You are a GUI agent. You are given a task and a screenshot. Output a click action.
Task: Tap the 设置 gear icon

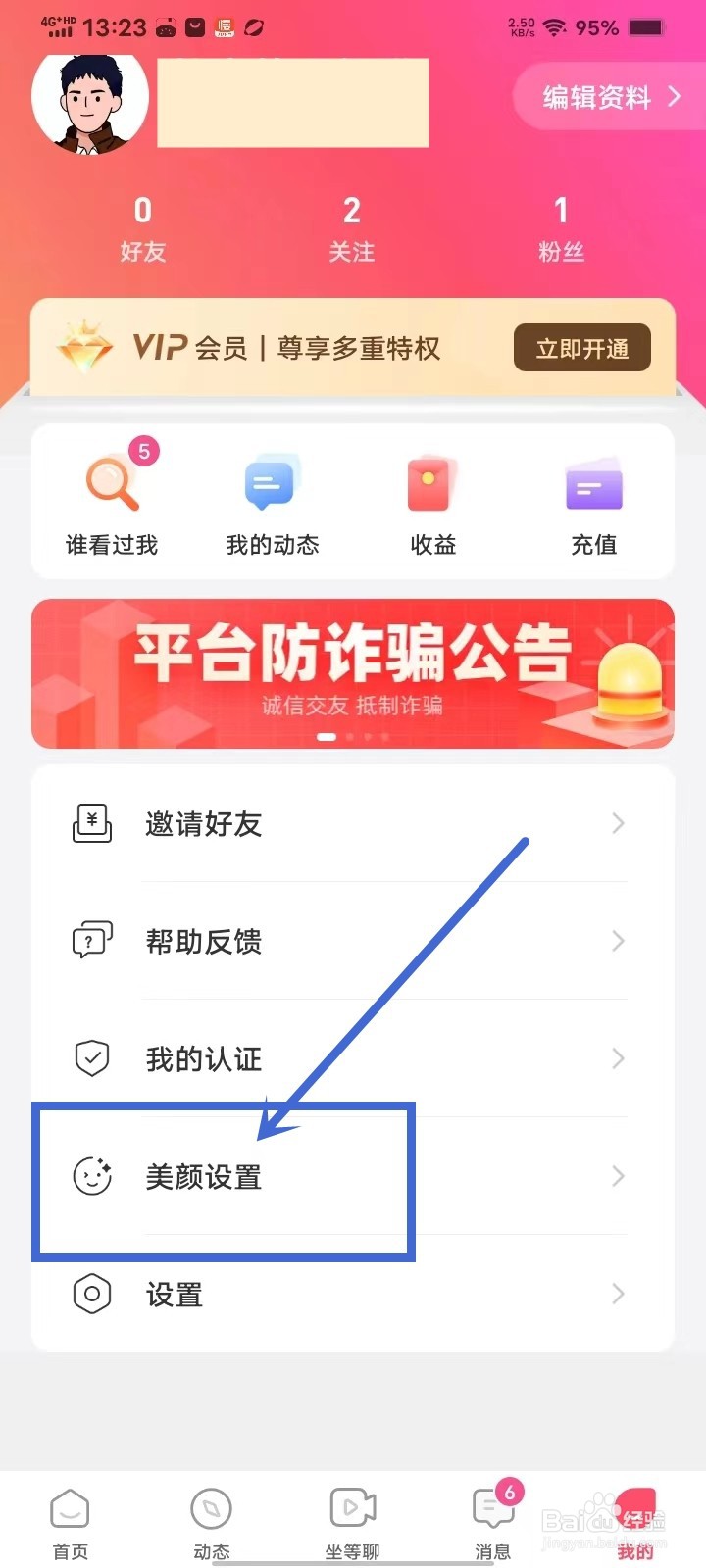coord(91,1294)
